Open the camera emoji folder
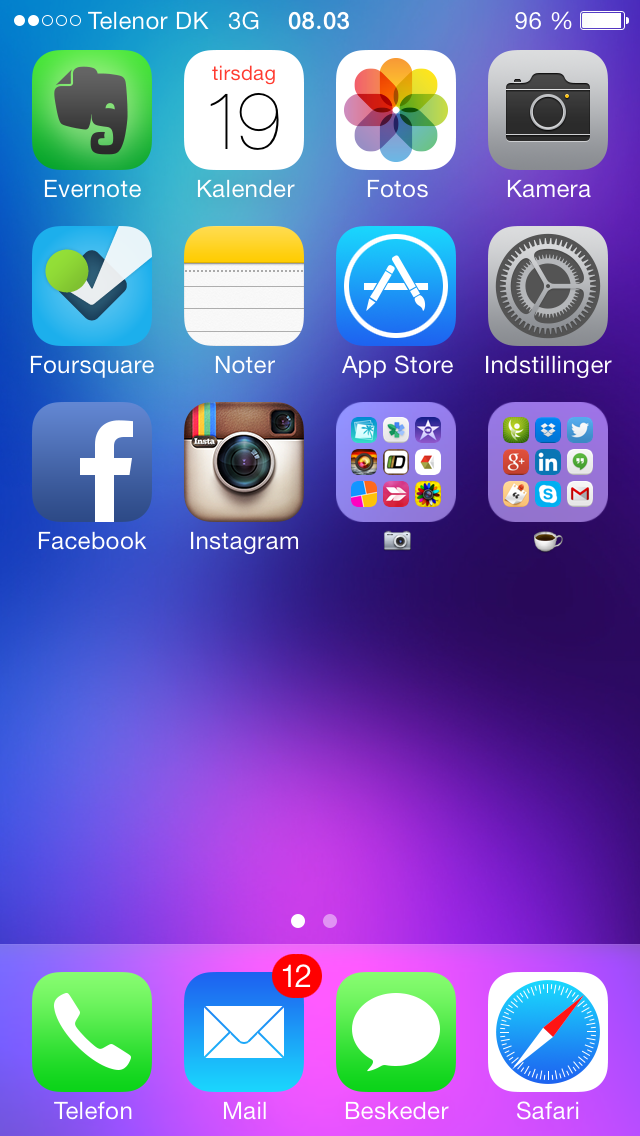 tap(396, 462)
